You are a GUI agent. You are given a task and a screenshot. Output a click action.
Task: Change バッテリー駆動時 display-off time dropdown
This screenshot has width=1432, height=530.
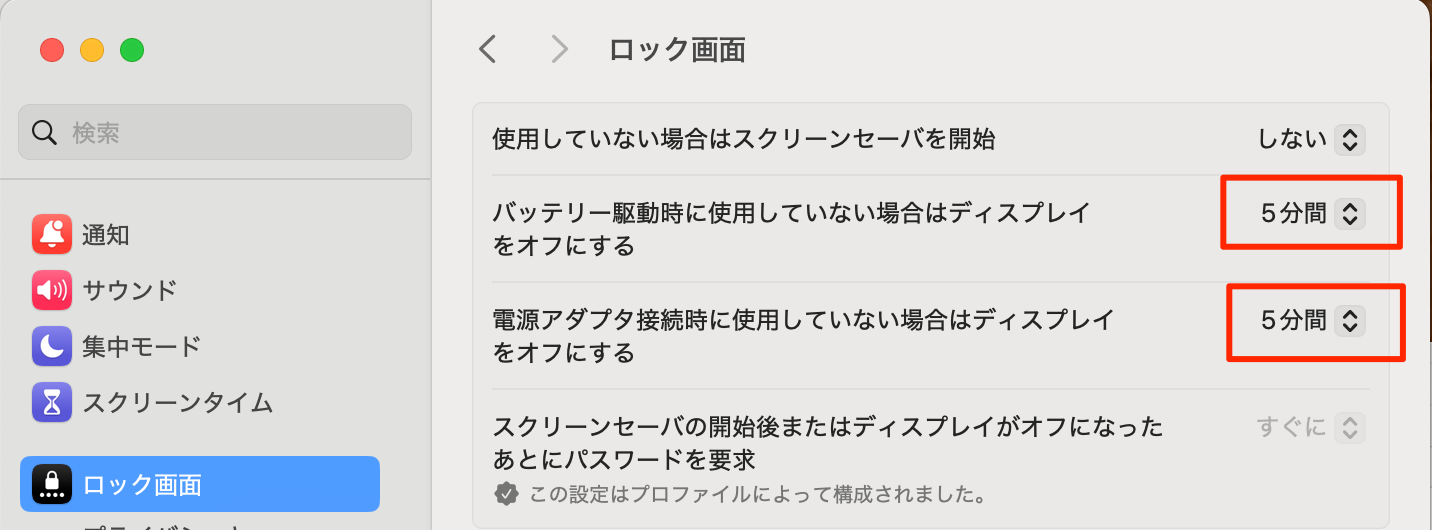(x=1312, y=212)
